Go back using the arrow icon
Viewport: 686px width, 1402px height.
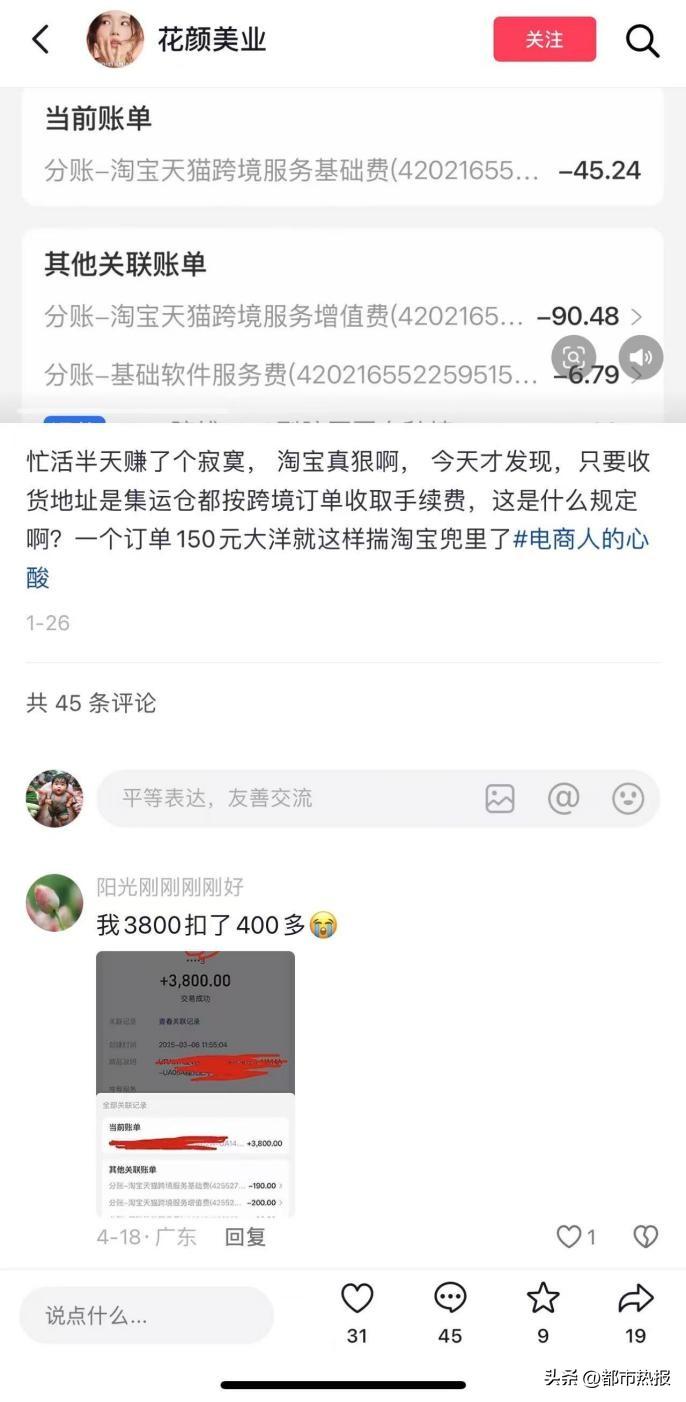pos(40,40)
